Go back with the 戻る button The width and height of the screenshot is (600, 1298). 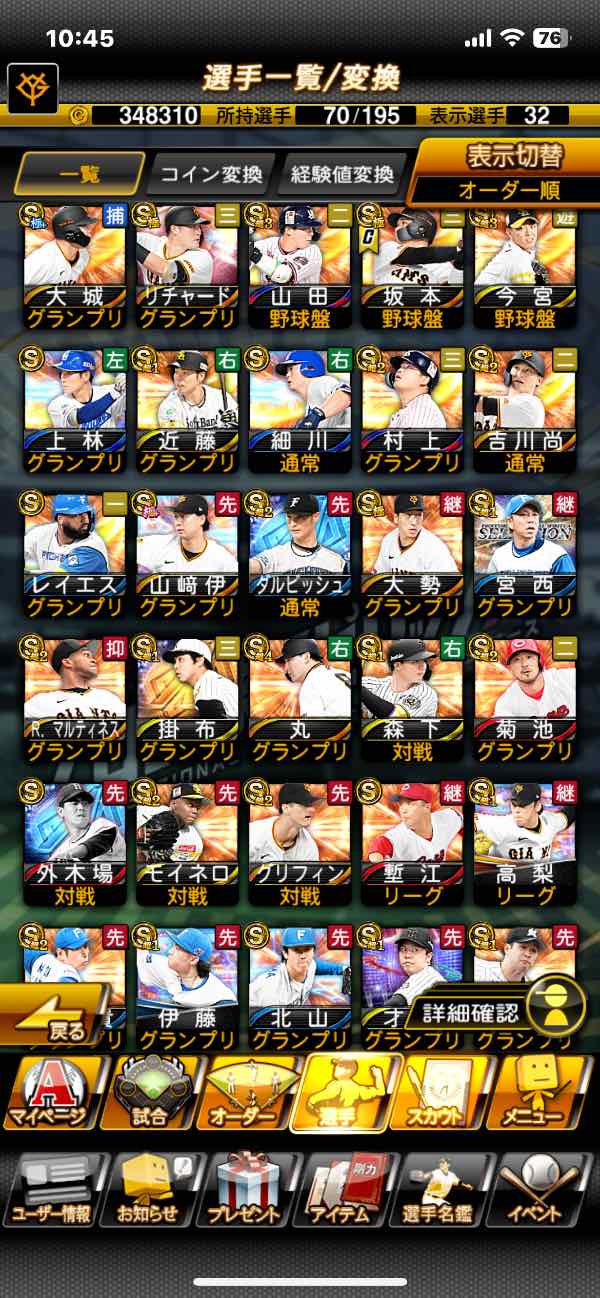pos(55,1017)
